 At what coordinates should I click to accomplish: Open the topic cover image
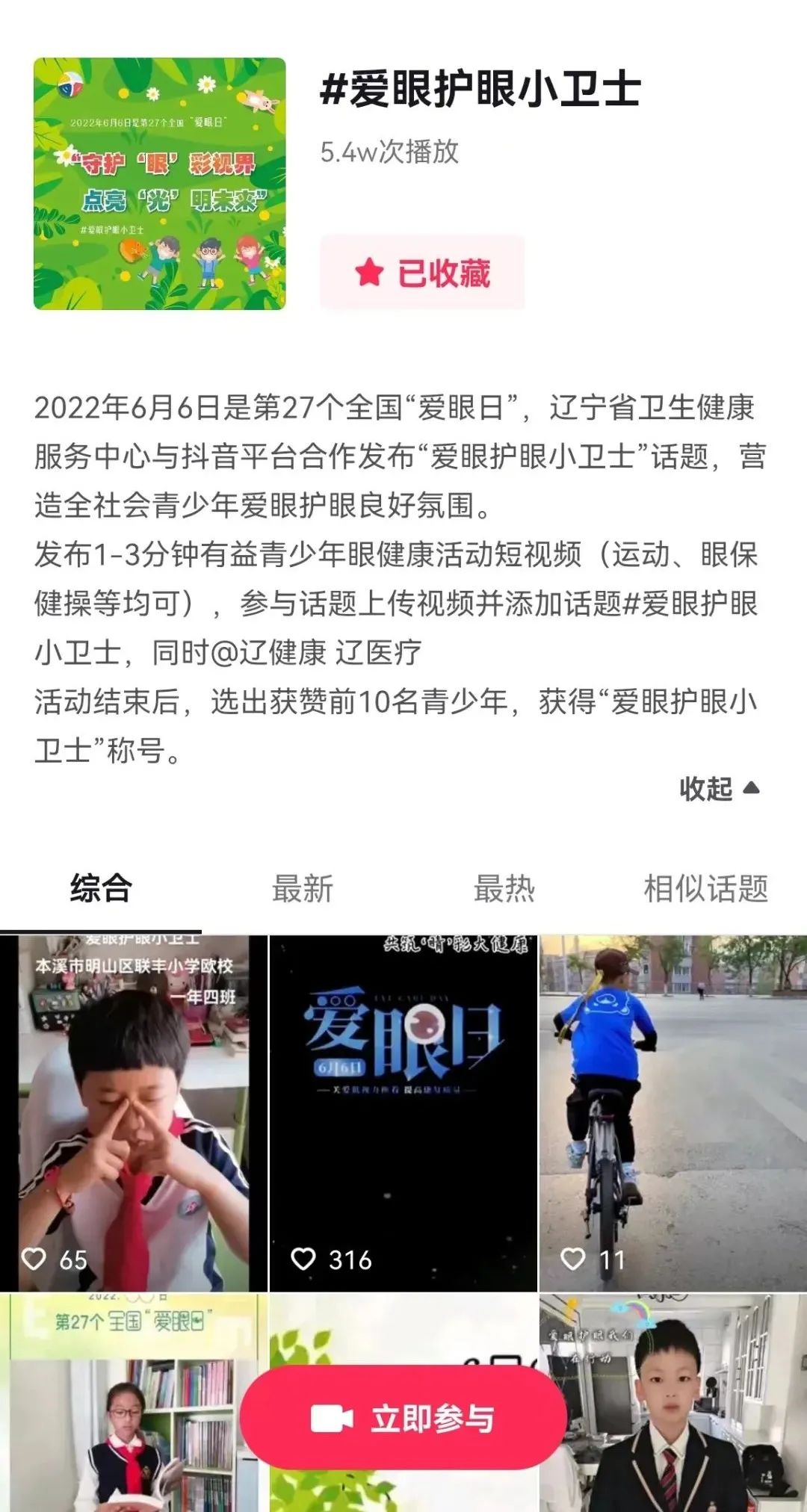click(159, 184)
